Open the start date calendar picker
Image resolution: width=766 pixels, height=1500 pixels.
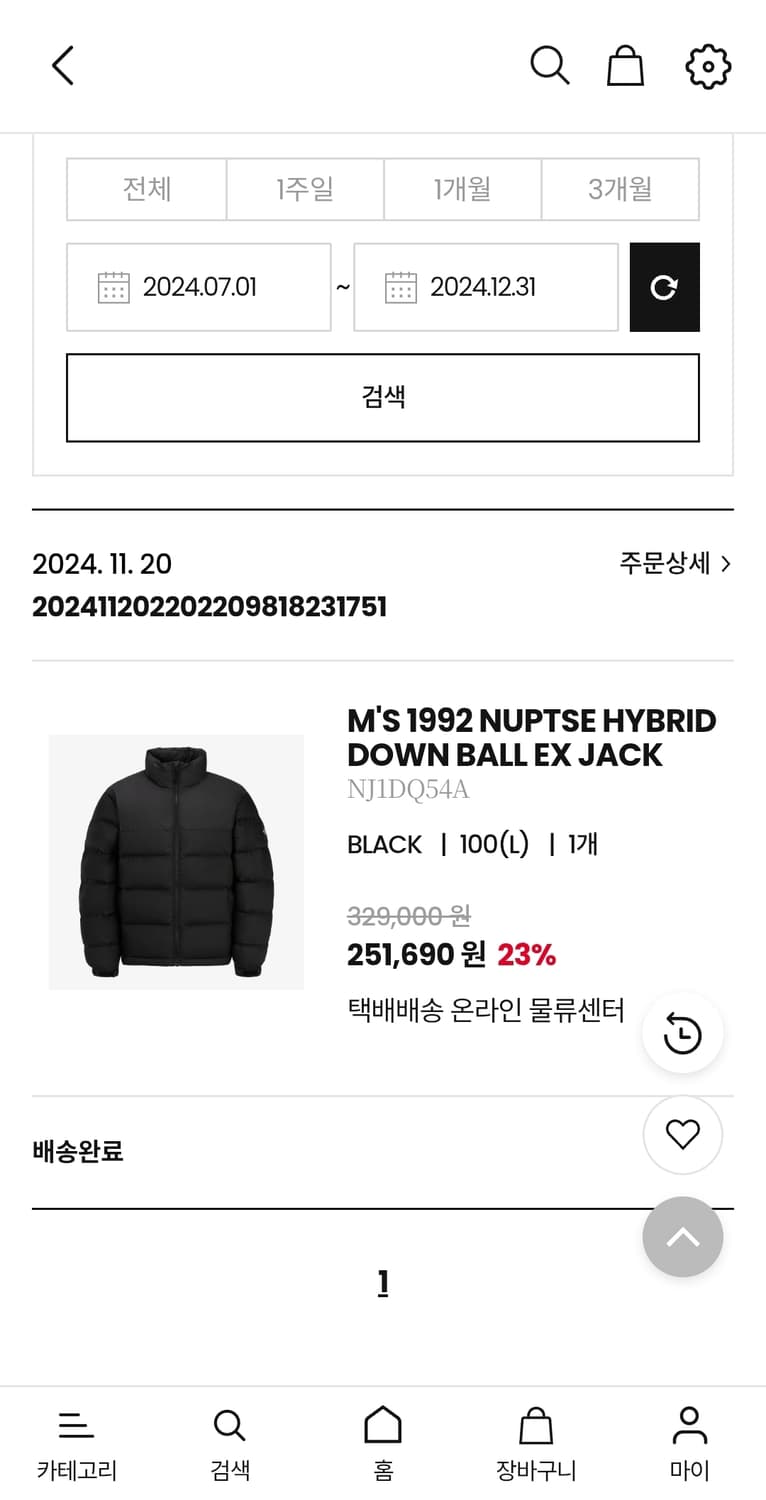pyautogui.click(x=113, y=287)
